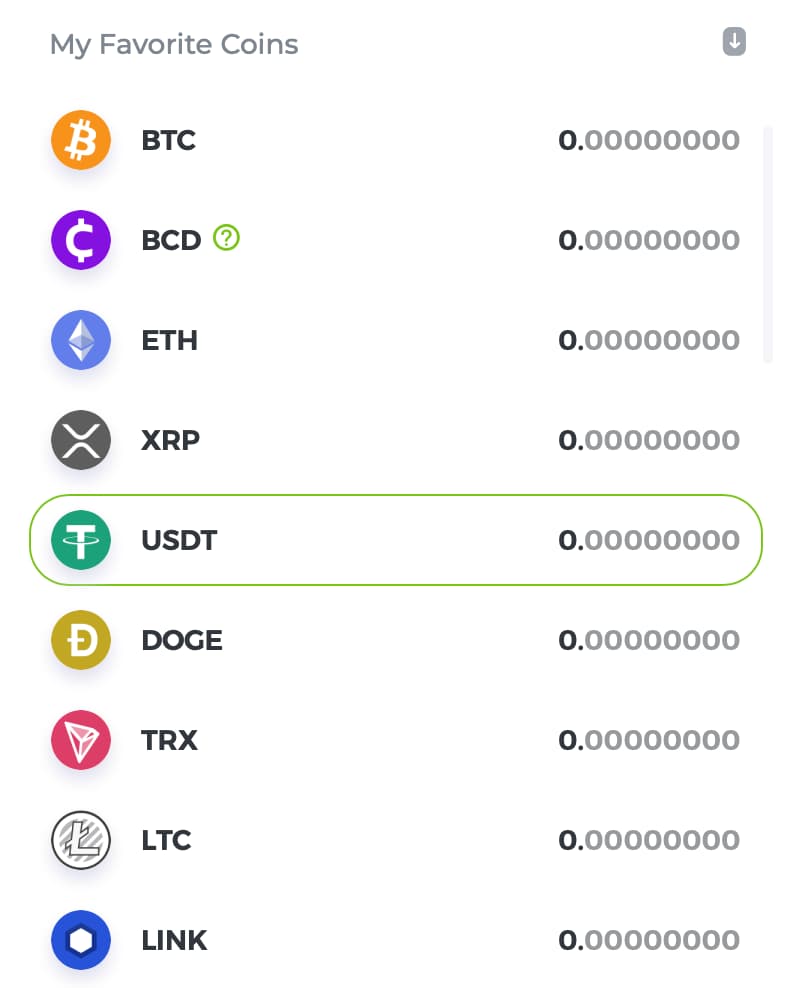This screenshot has height=988, width=788.
Task: Open the LINK coin row
Action: click(x=395, y=940)
